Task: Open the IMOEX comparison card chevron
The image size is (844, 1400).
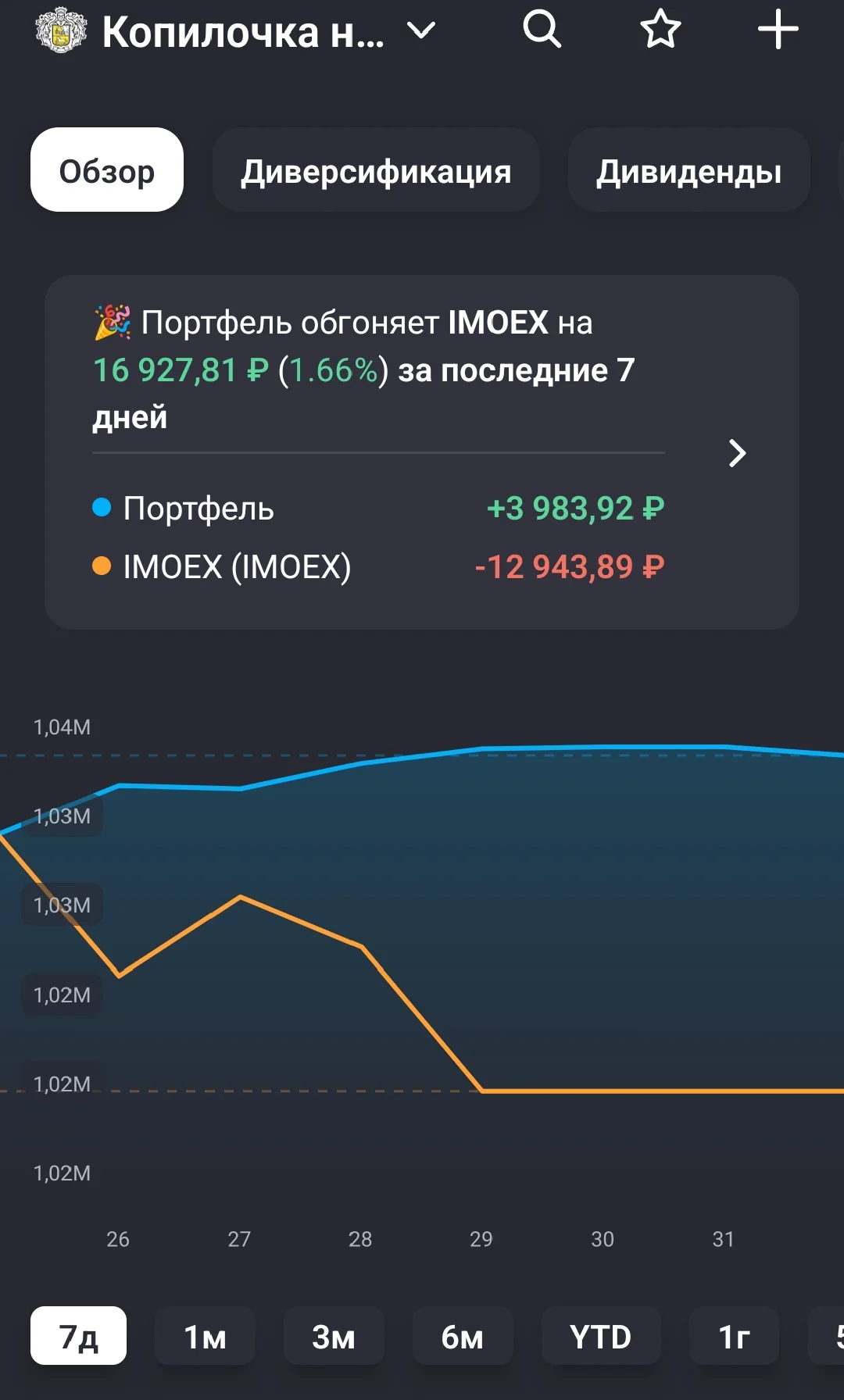Action: 737,453
